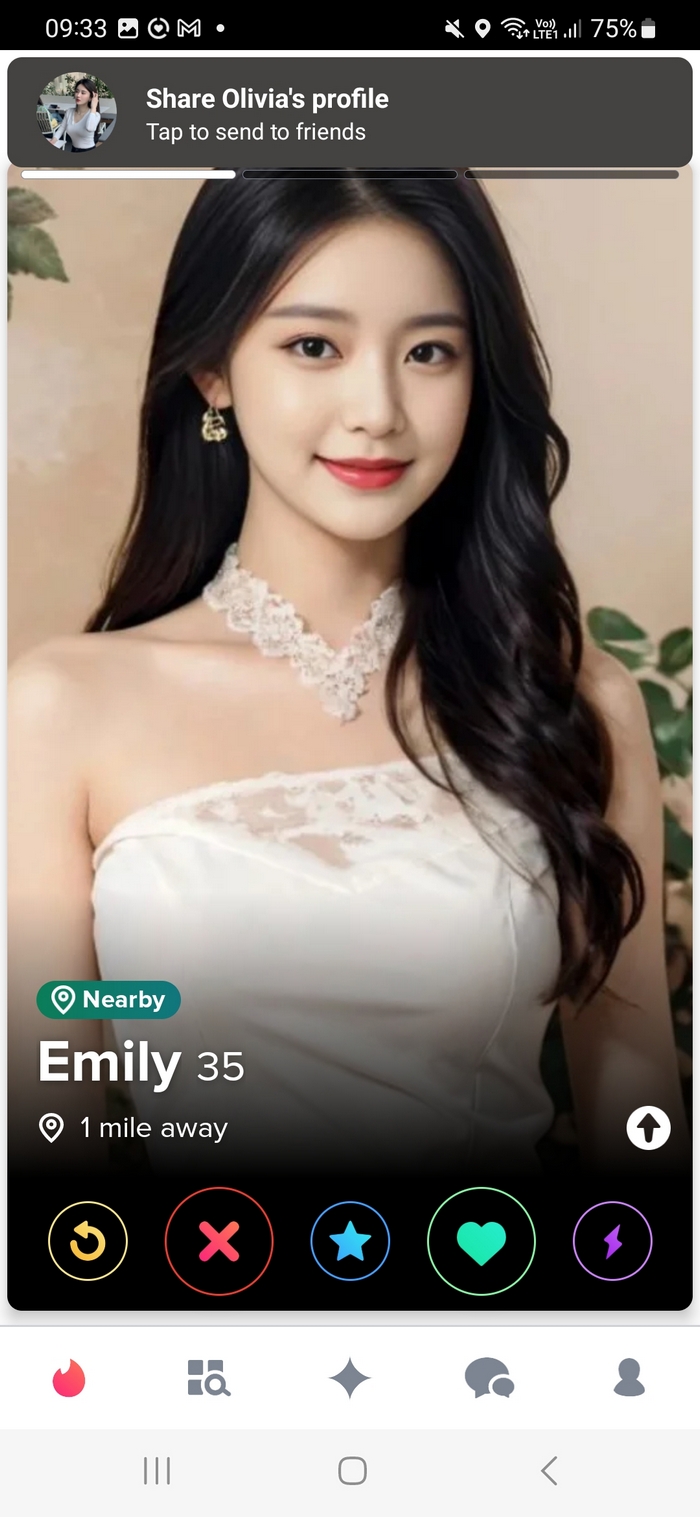Go back with the system back button
The image size is (700, 1517).
coord(548,1470)
